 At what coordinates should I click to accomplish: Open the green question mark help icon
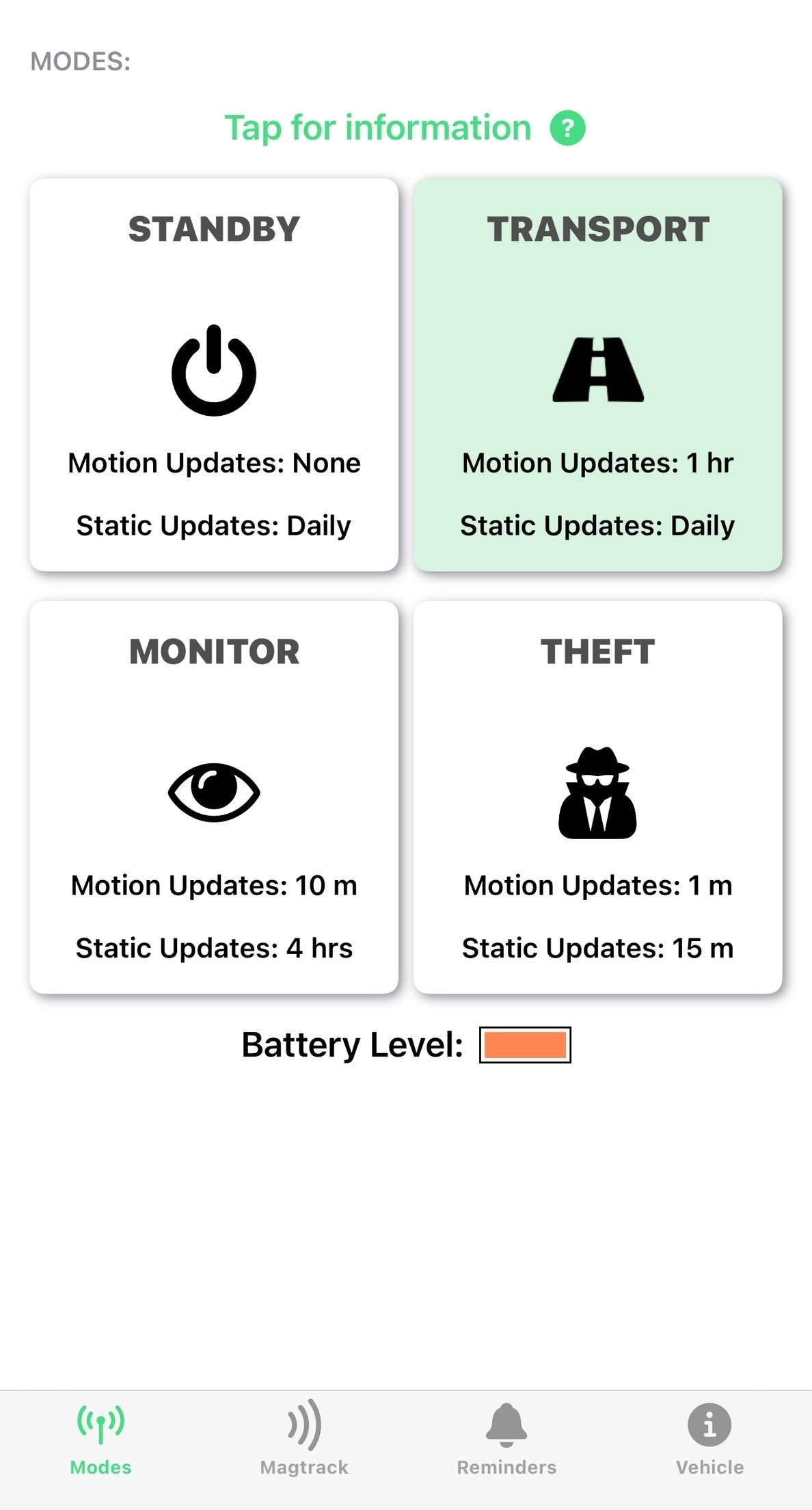coord(567,128)
